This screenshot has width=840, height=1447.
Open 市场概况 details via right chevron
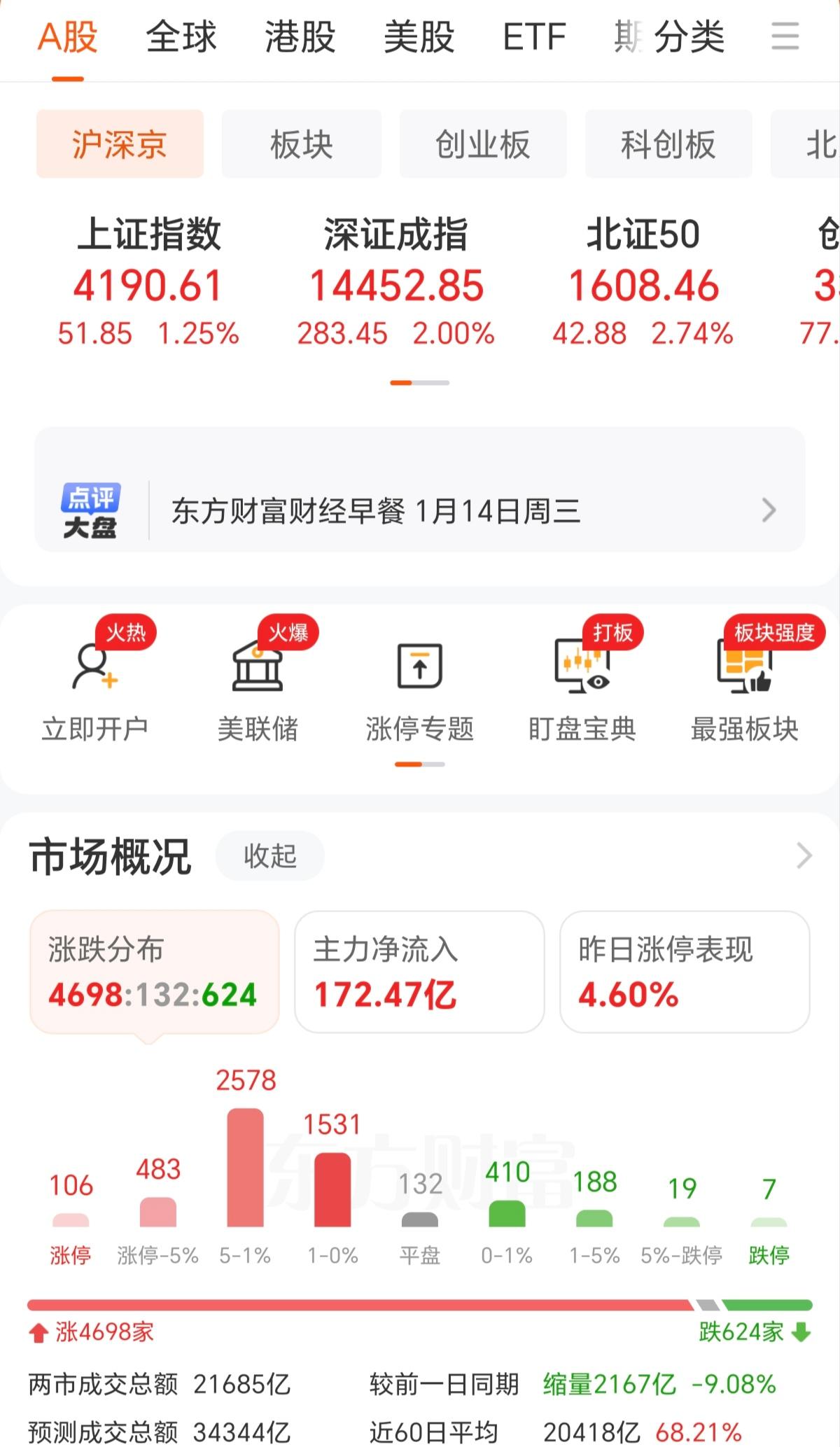[804, 855]
